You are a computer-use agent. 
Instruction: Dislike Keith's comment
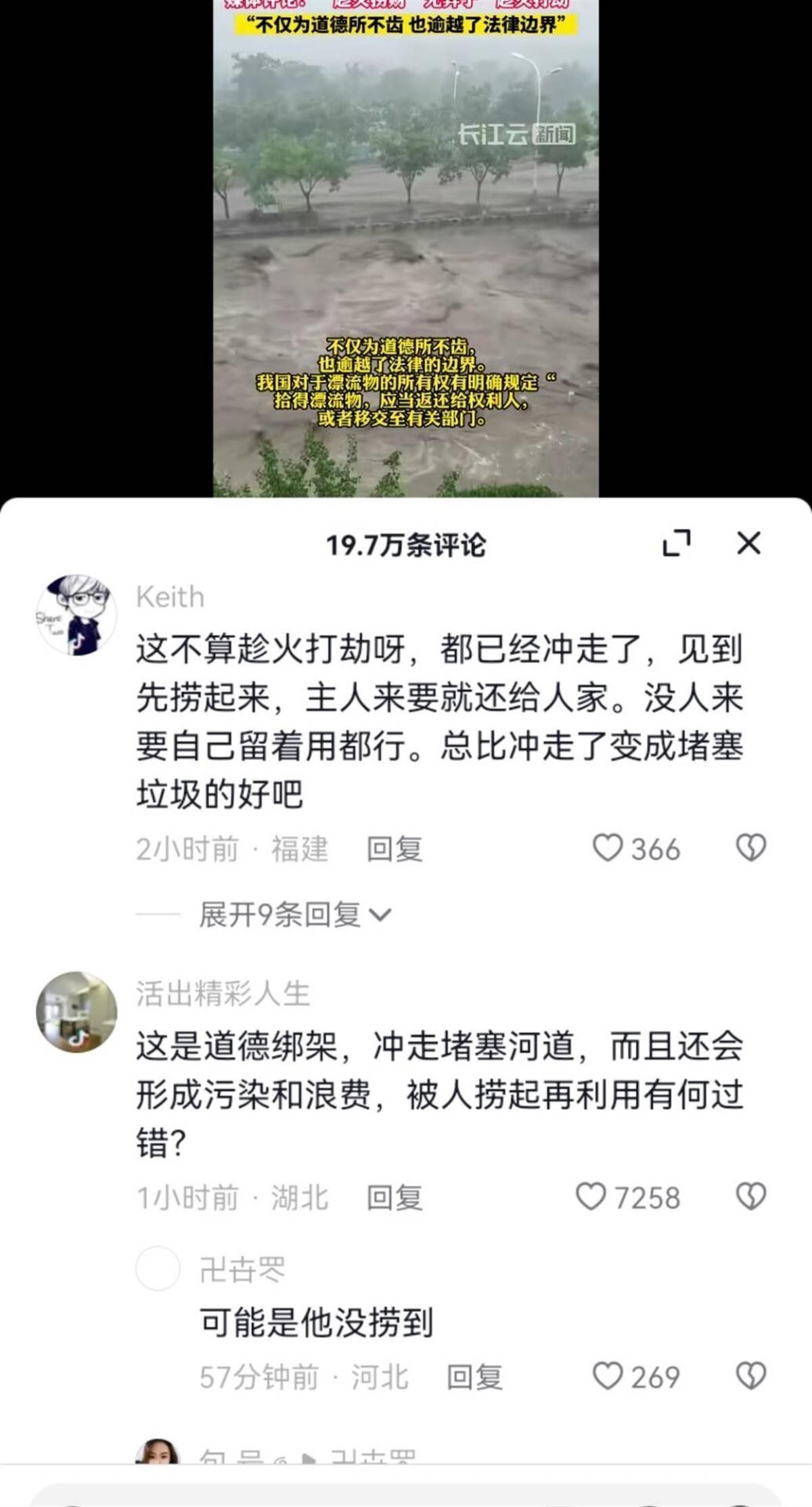[750, 848]
